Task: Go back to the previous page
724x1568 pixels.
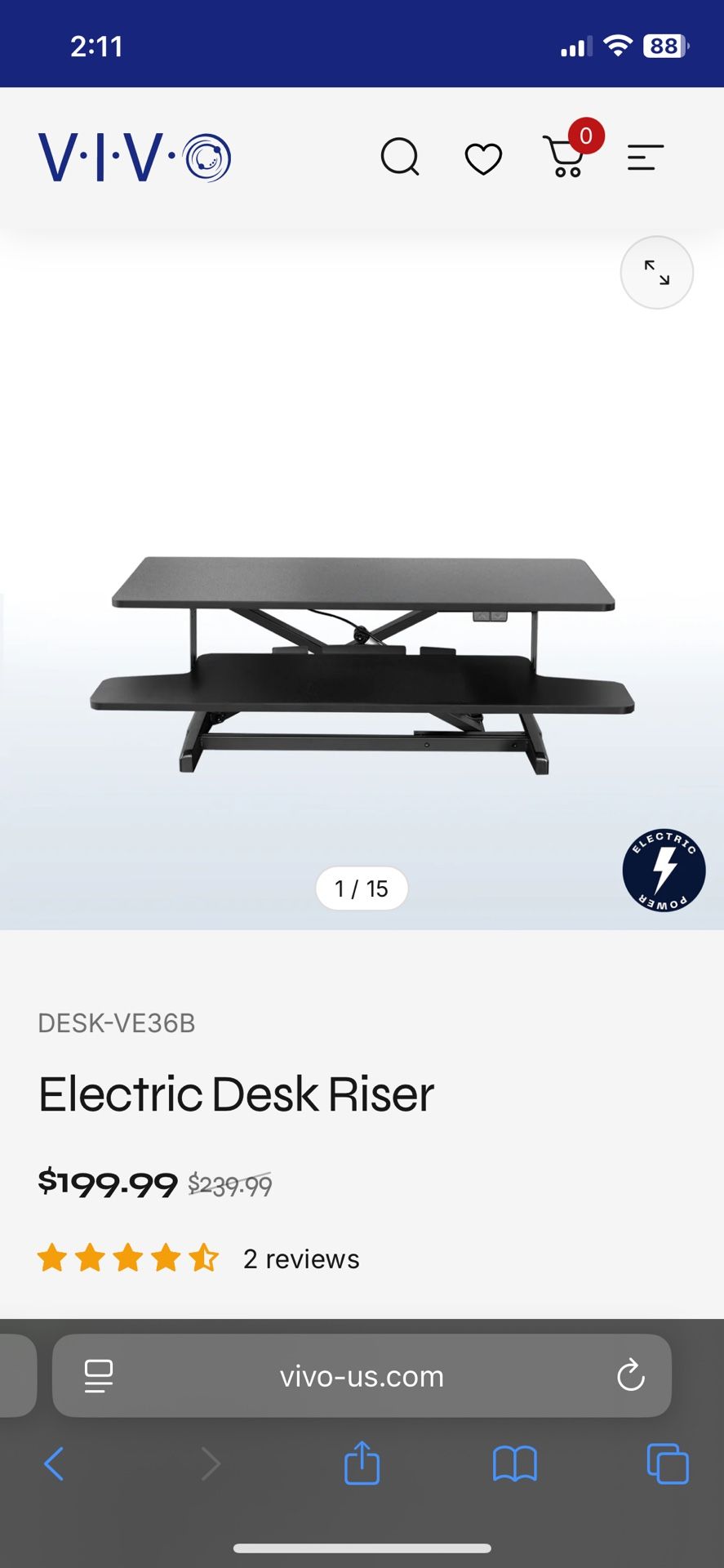Action: click(x=54, y=1463)
